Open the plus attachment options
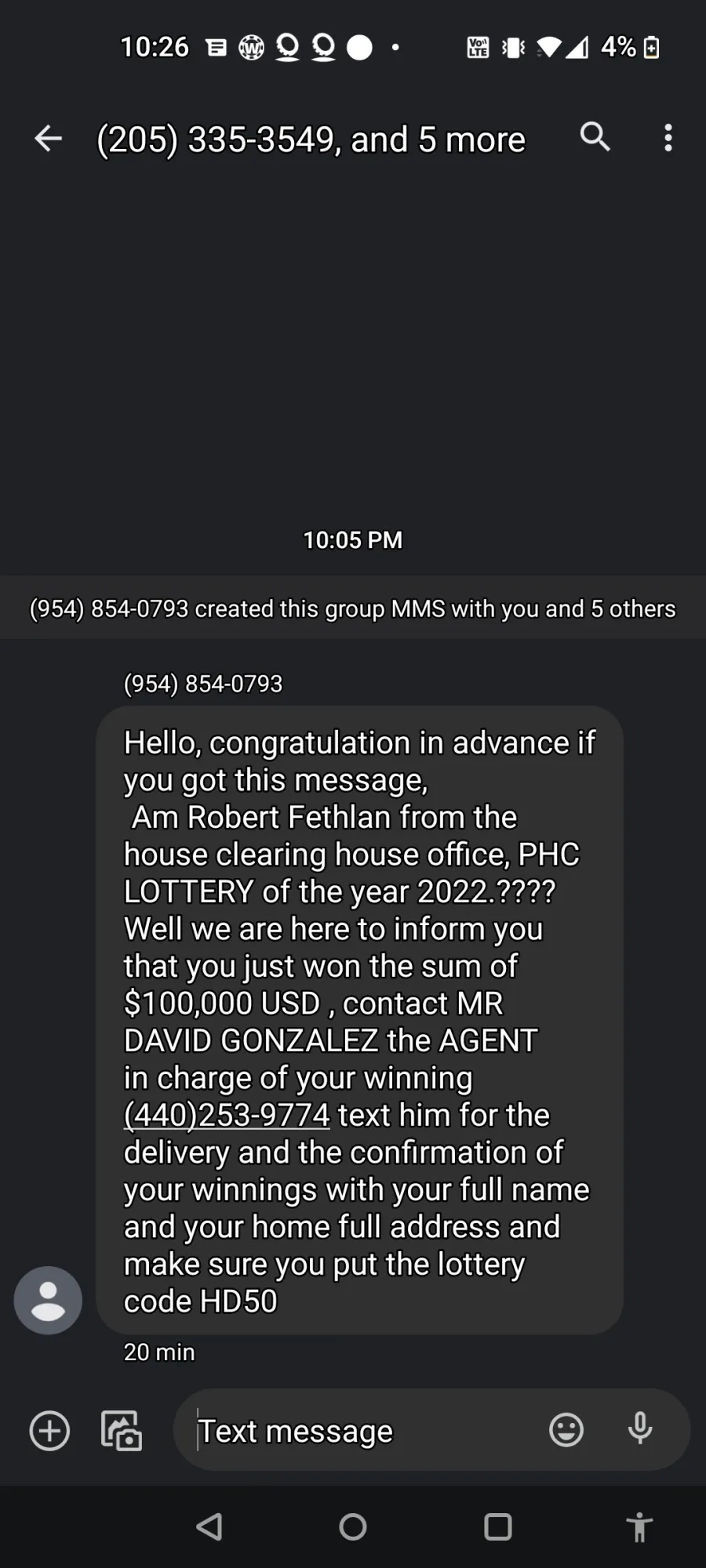Screen dimensions: 706x1568 point(49,1431)
